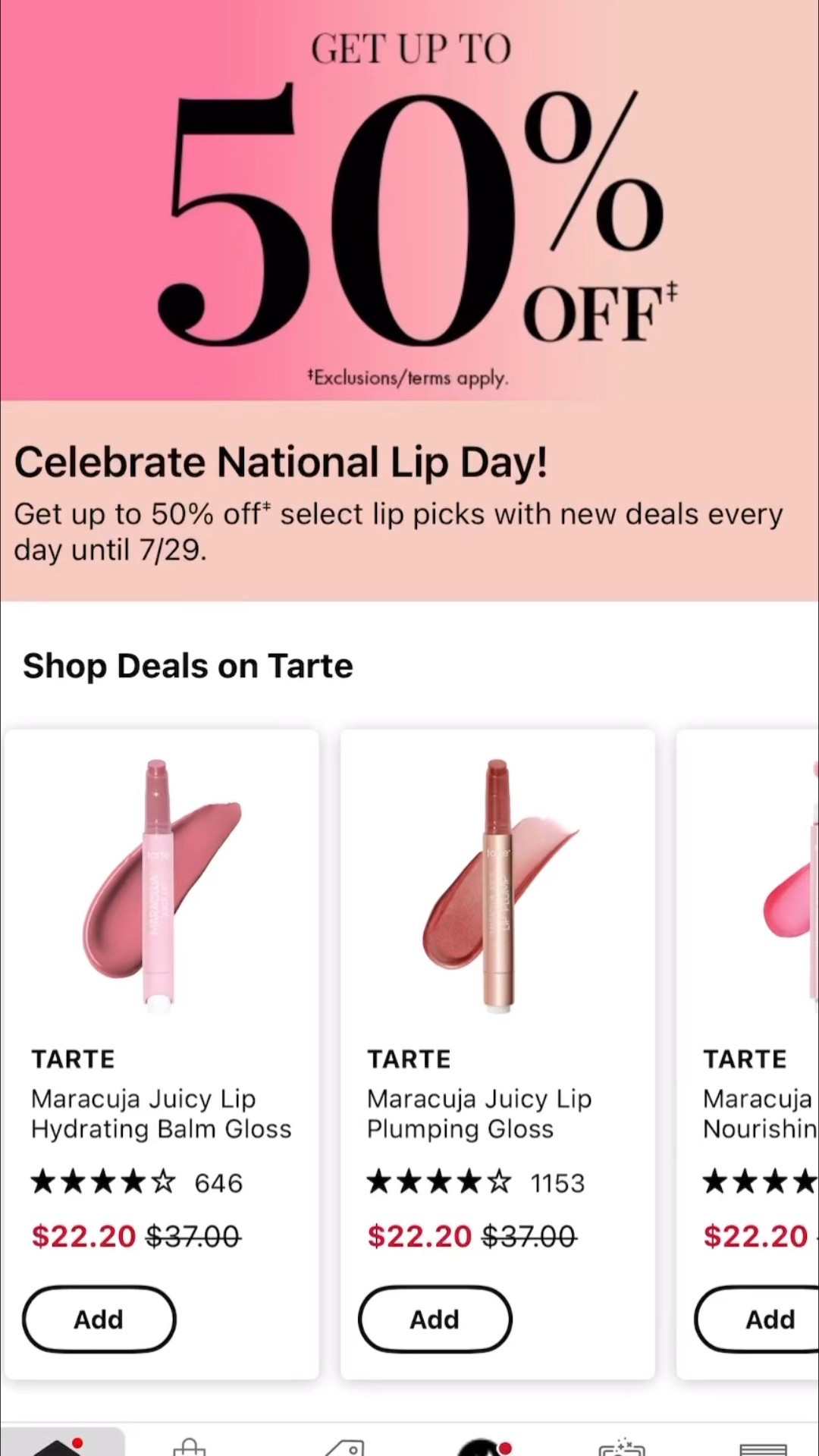Image resolution: width=819 pixels, height=1456 pixels.
Task: View the 646 reviews for Hydrating Balm Gloss
Action: click(218, 1181)
